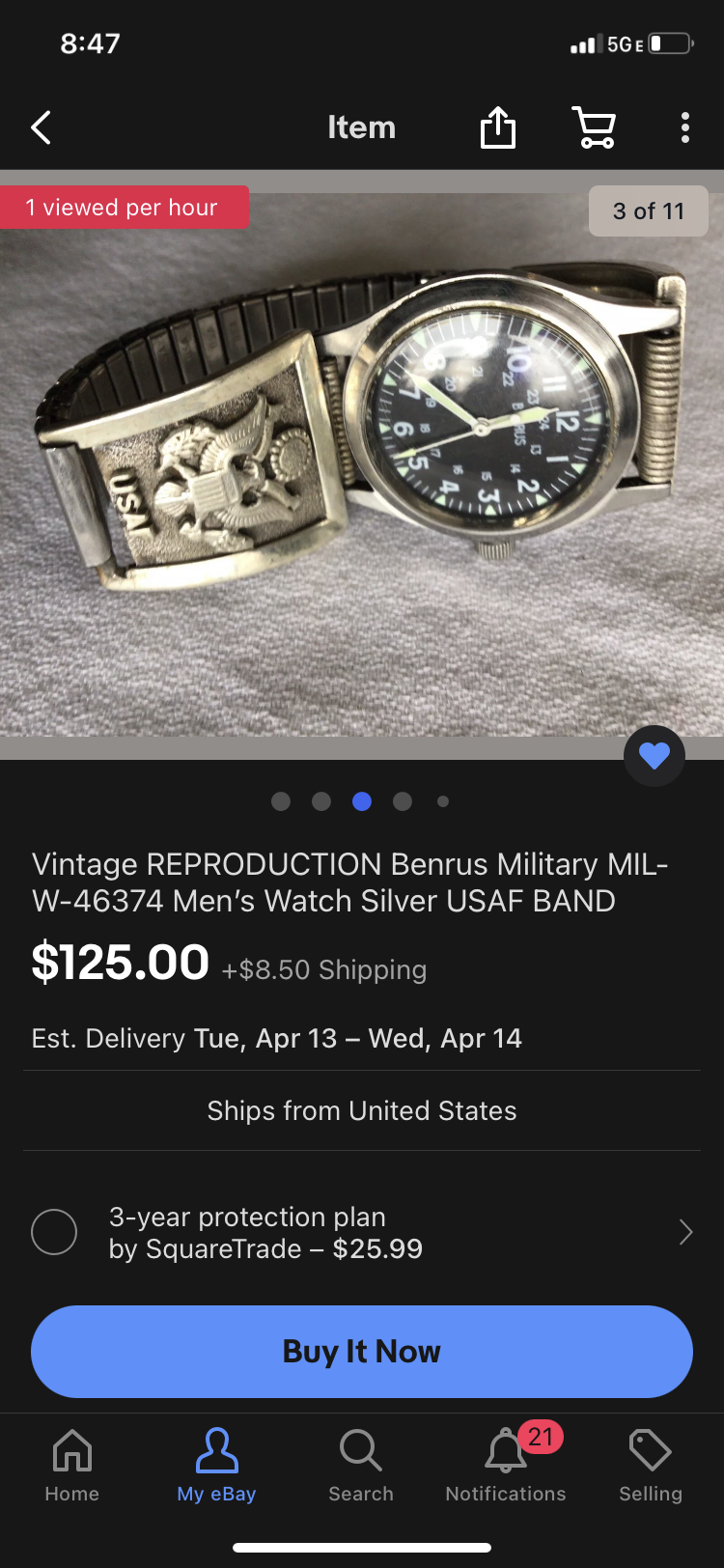The image size is (724, 1568).
Task: Toggle the watchlist heart icon
Action: tap(654, 756)
